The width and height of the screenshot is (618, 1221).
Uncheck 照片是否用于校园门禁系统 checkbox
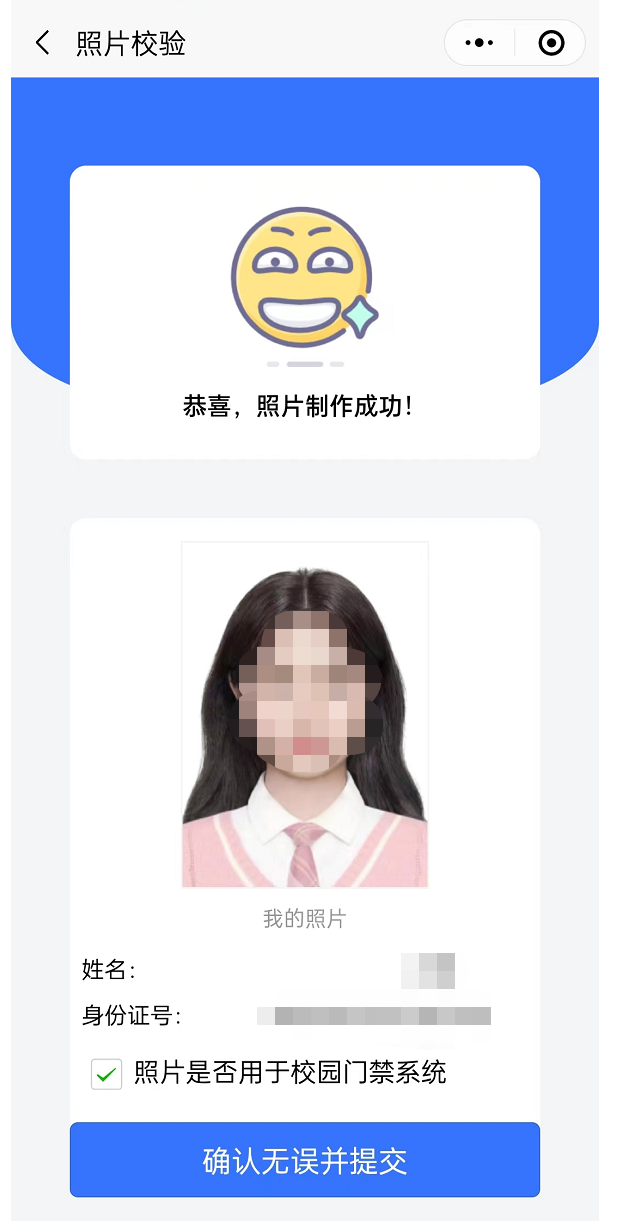pyautogui.click(x=106, y=1074)
